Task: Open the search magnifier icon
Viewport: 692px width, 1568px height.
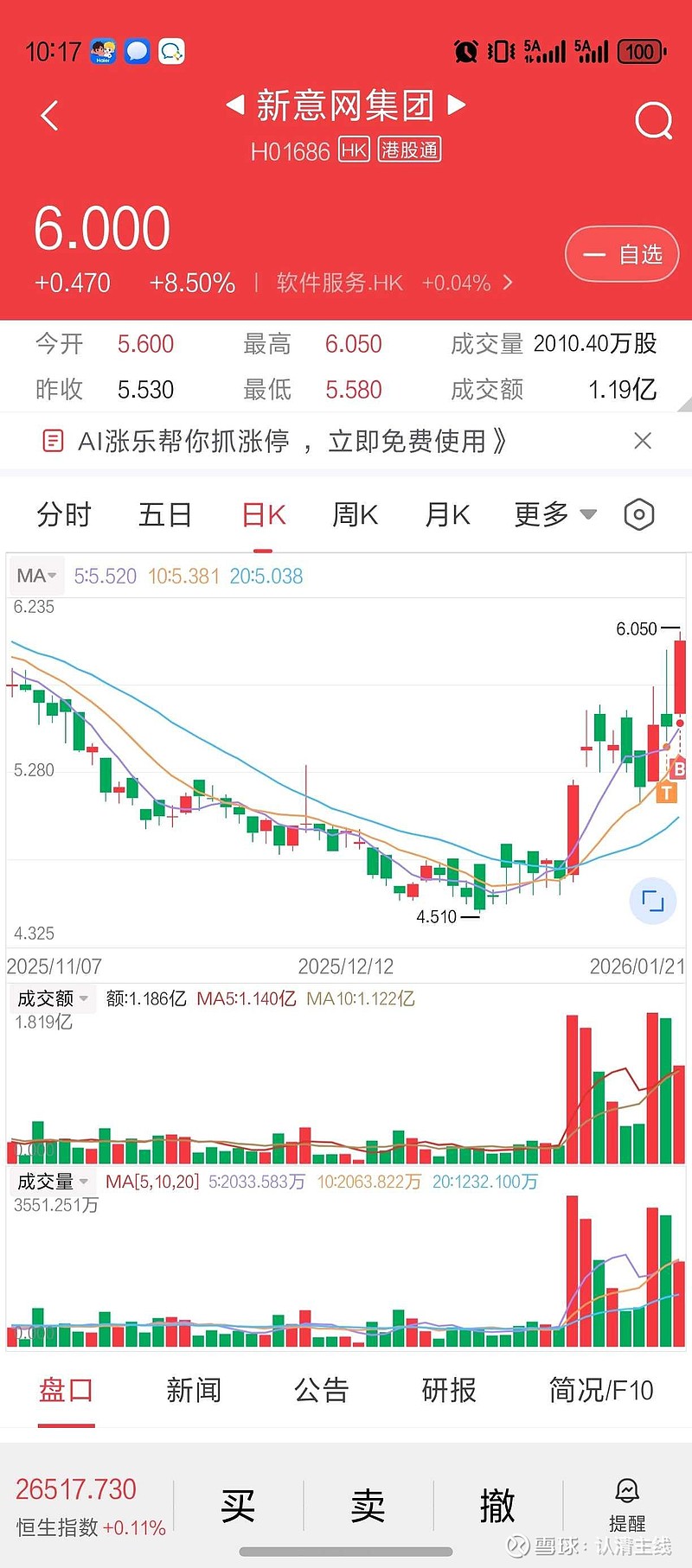Action: pos(653,120)
